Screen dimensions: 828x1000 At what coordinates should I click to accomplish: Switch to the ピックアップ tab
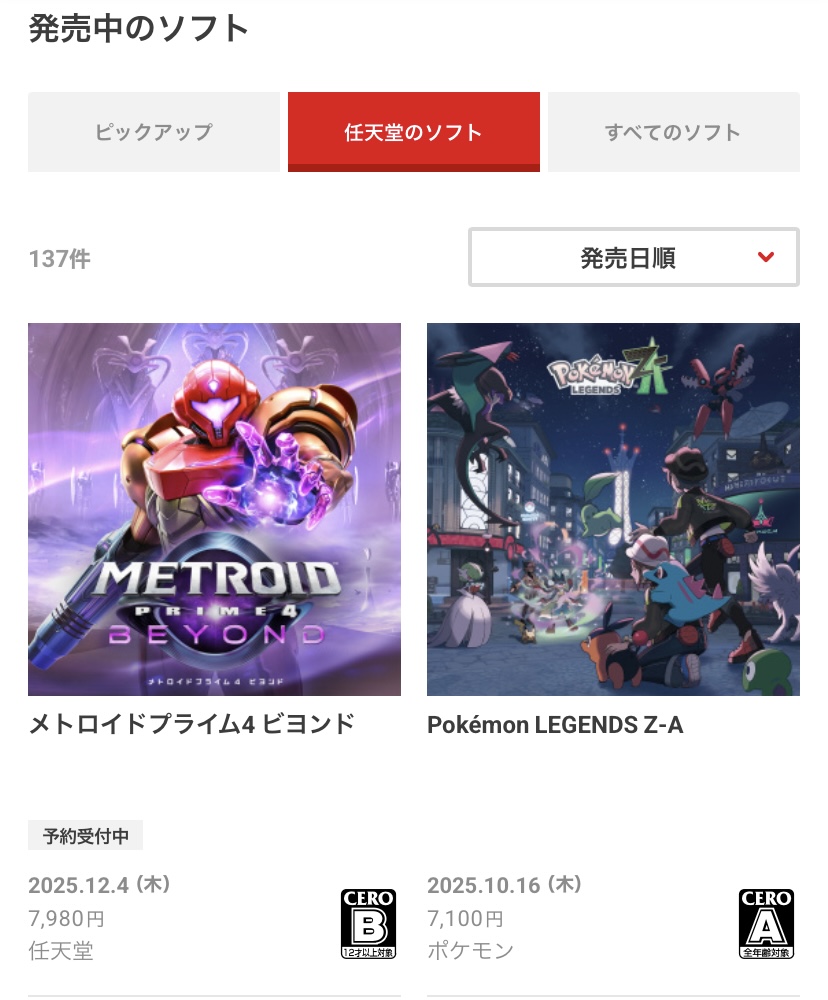click(154, 132)
